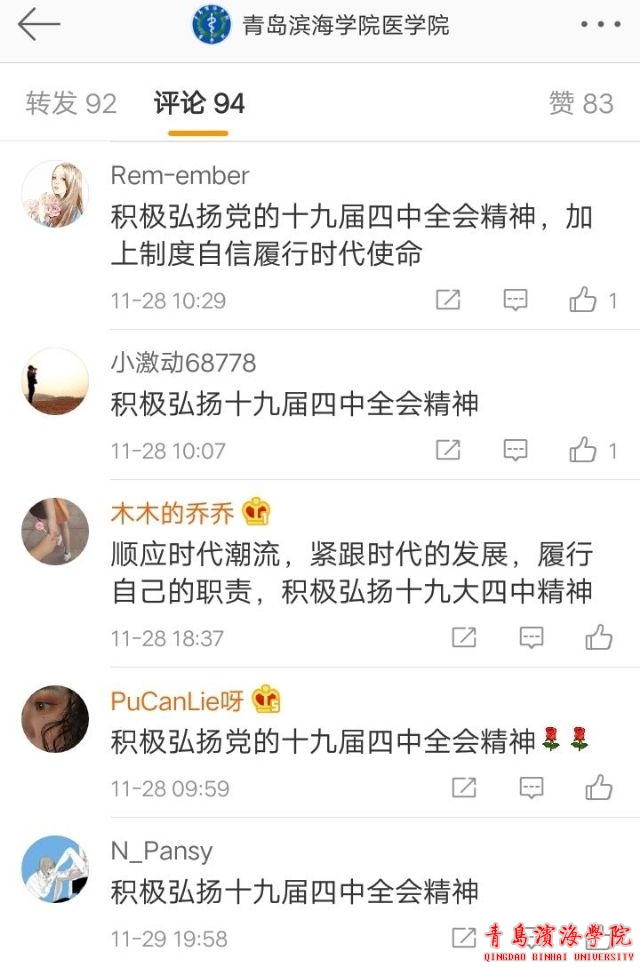Viewport: 640px width, 967px height.
Task: Open N_Pansy's profile avatar
Action: tap(55, 869)
